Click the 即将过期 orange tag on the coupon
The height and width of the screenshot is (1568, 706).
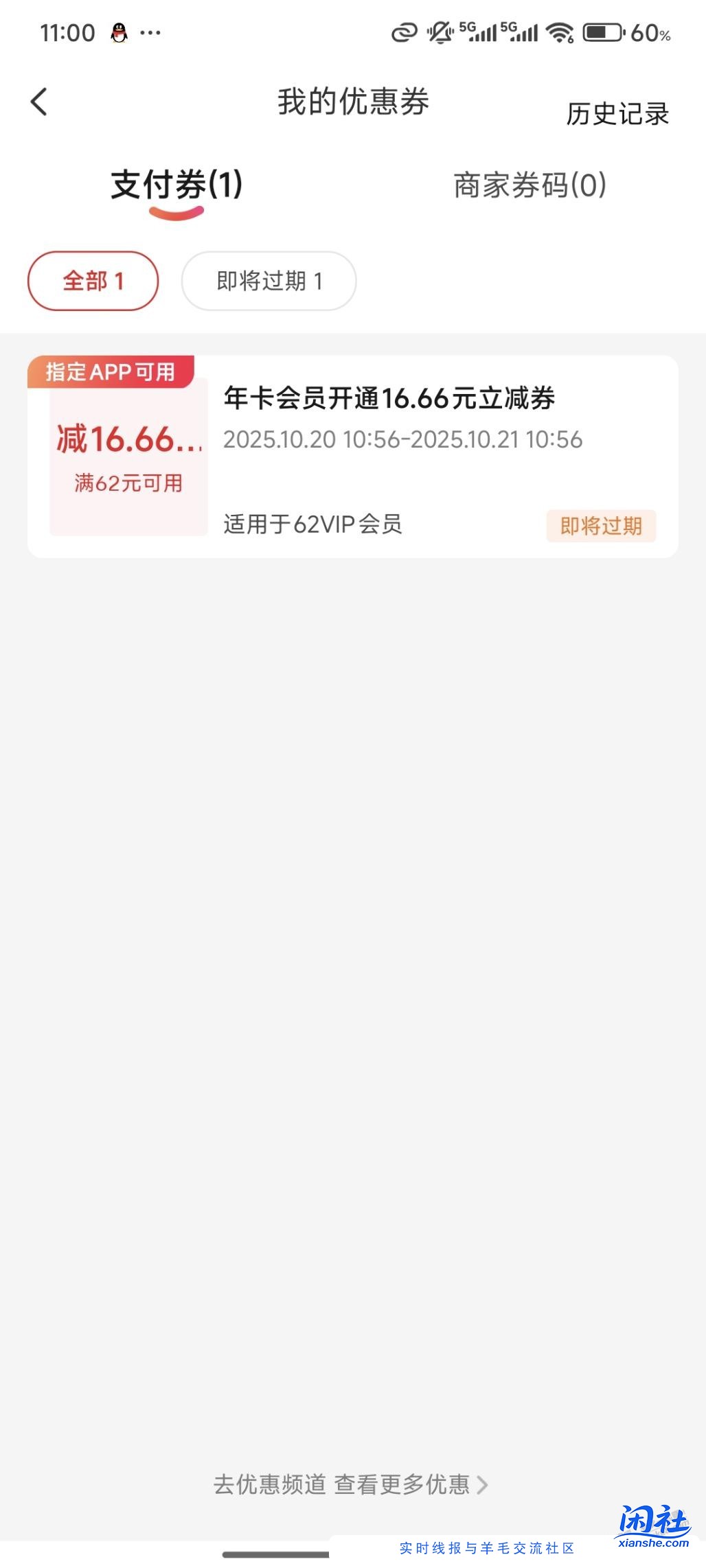(x=601, y=525)
